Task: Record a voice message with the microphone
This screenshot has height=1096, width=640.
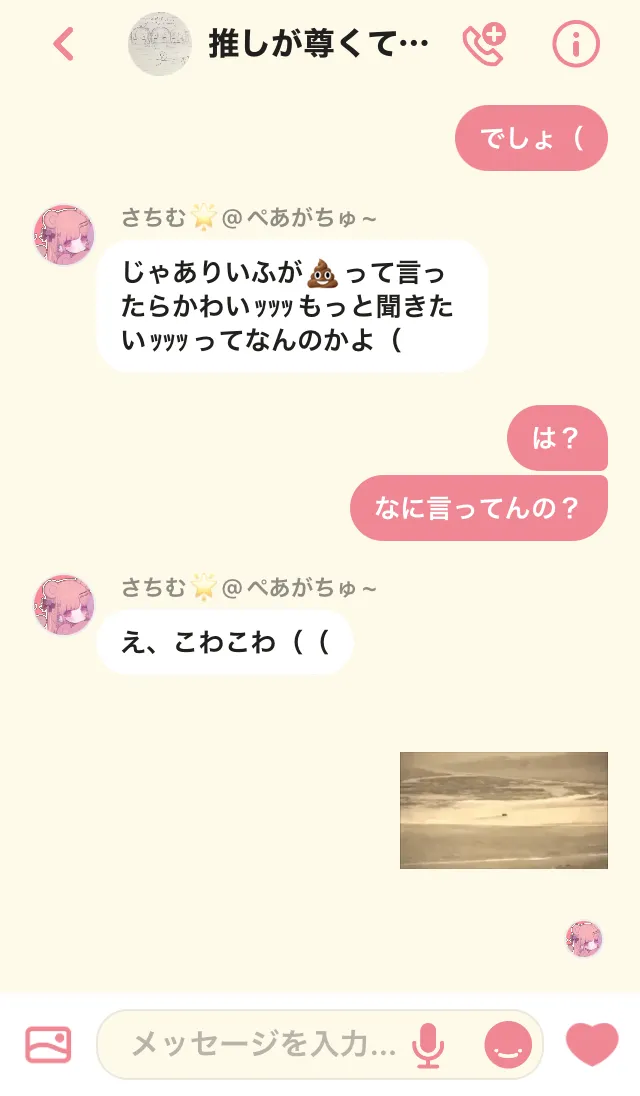Action: 429,1045
